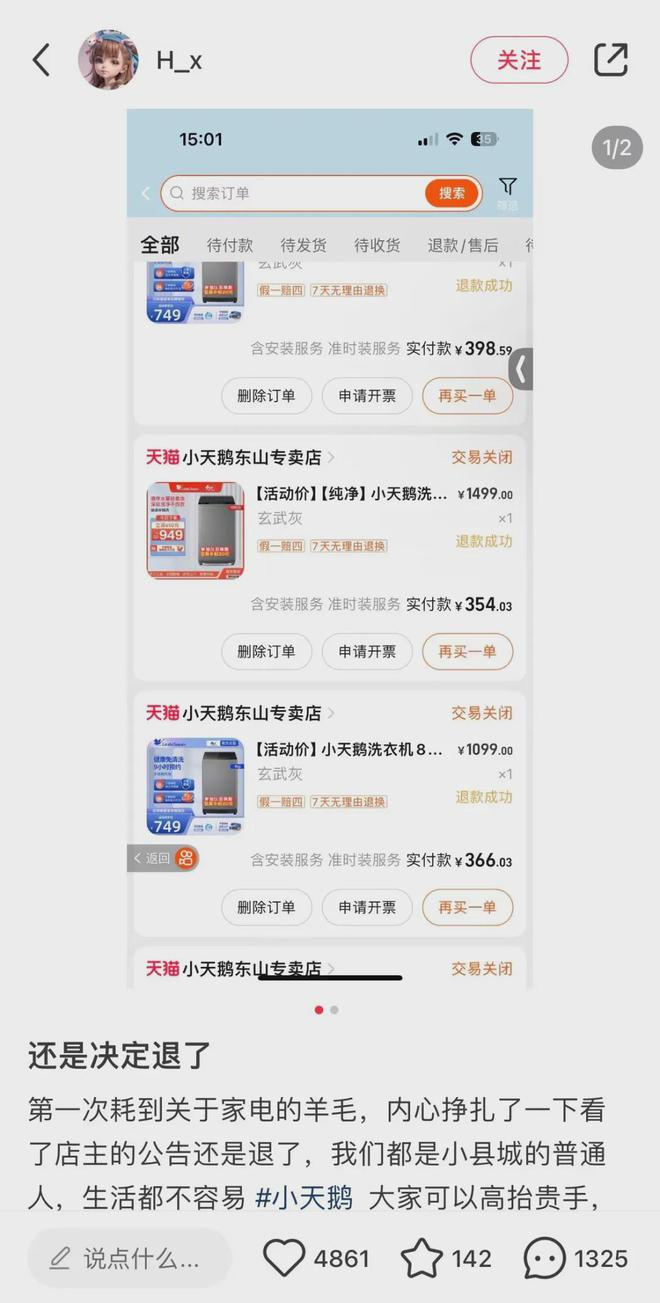Save this post with the star icon
This screenshot has width=660, height=1303.
pos(421,1258)
